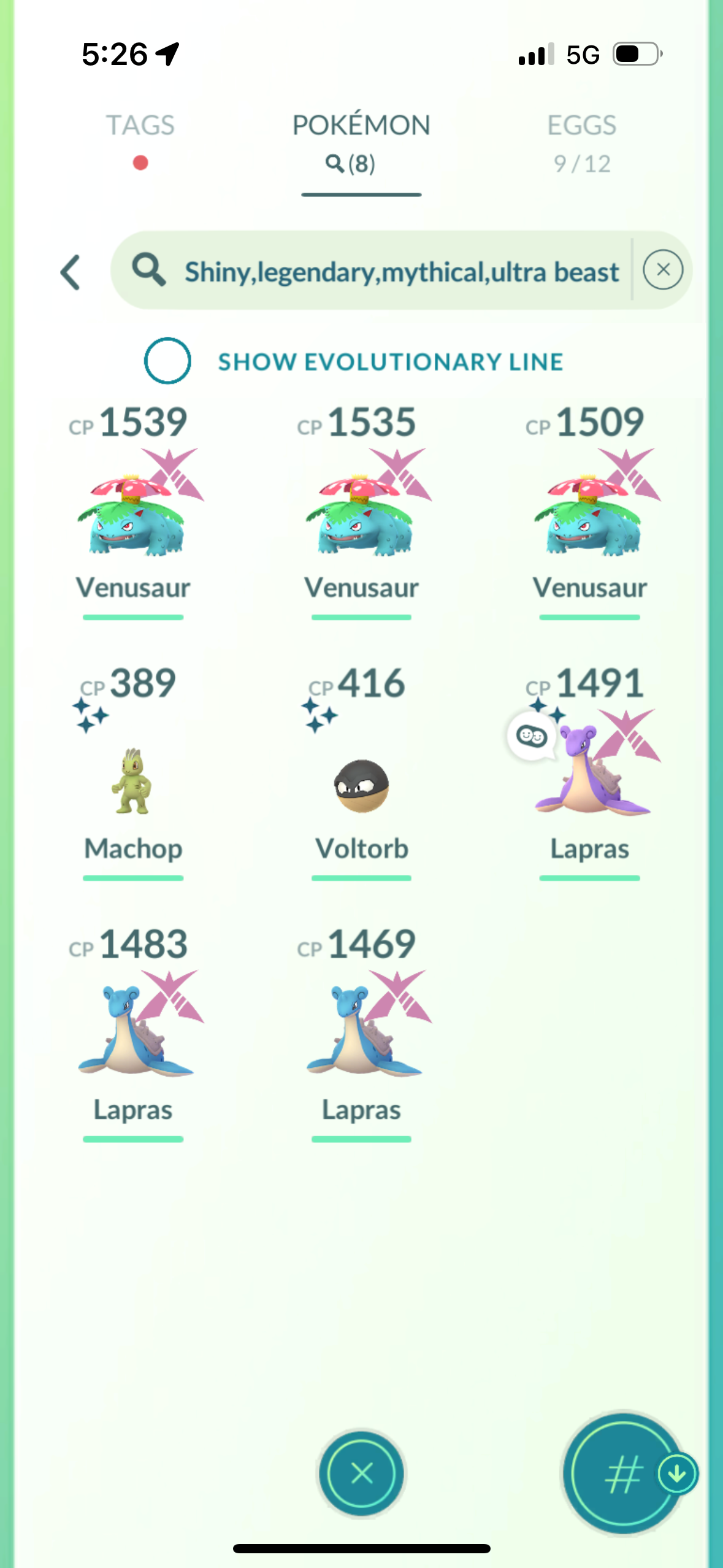Screen dimensions: 723x1568
Task: Switch to the Tags tab
Action: [140, 126]
